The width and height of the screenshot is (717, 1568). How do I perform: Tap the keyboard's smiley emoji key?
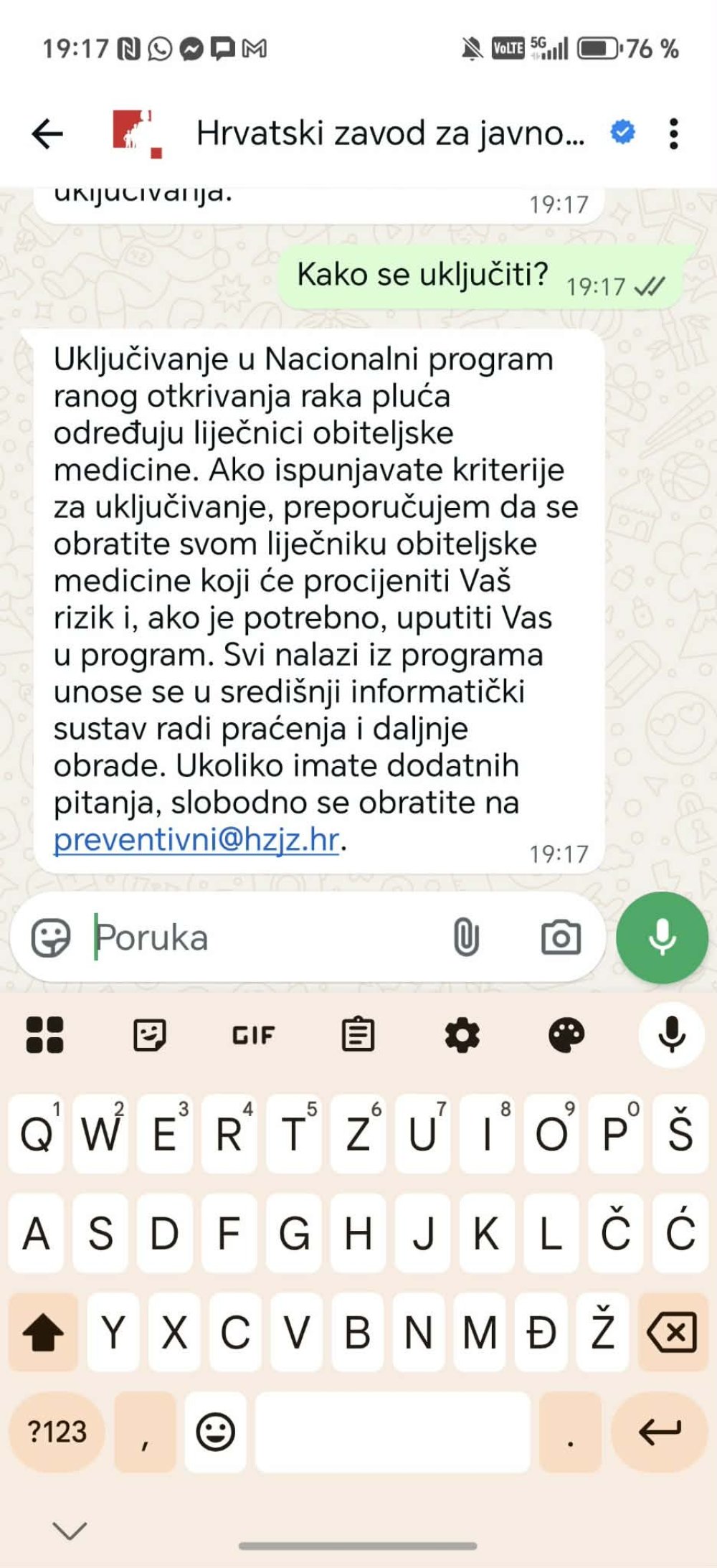(x=216, y=1432)
